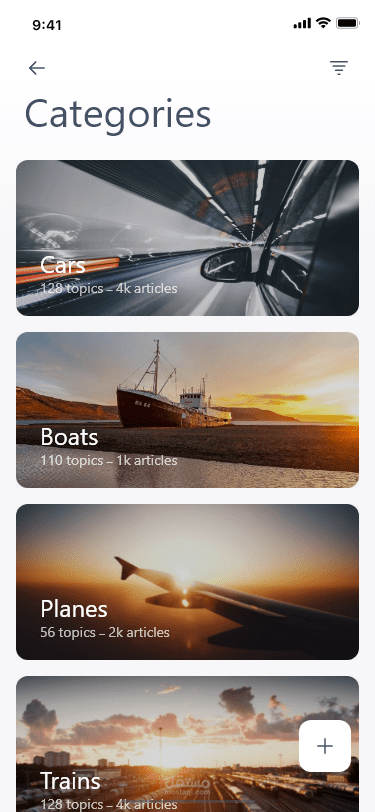
Task: Open the Cars category card
Action: coord(188,238)
